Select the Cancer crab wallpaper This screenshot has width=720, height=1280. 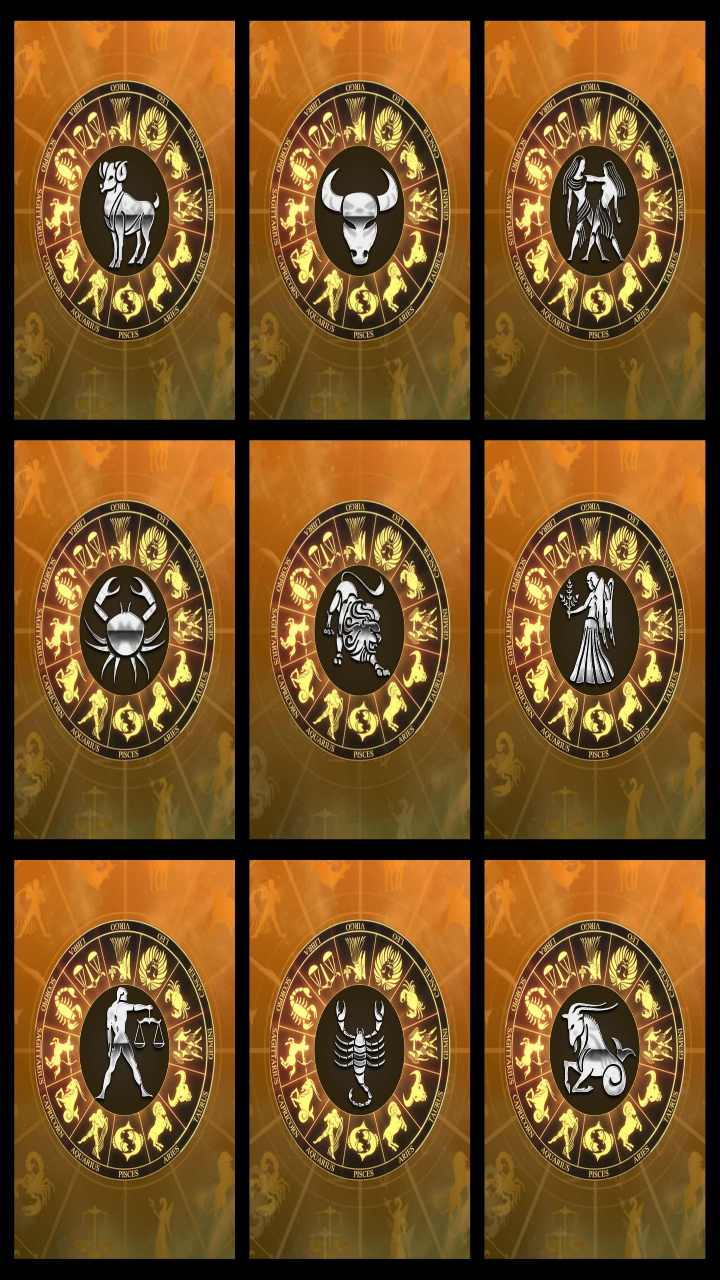tap(124, 640)
